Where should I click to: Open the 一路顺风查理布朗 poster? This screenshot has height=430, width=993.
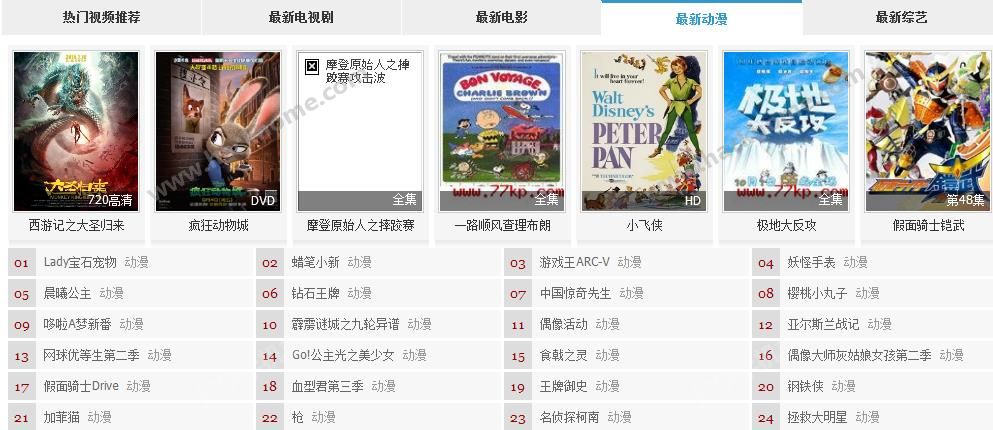pyautogui.click(x=502, y=132)
